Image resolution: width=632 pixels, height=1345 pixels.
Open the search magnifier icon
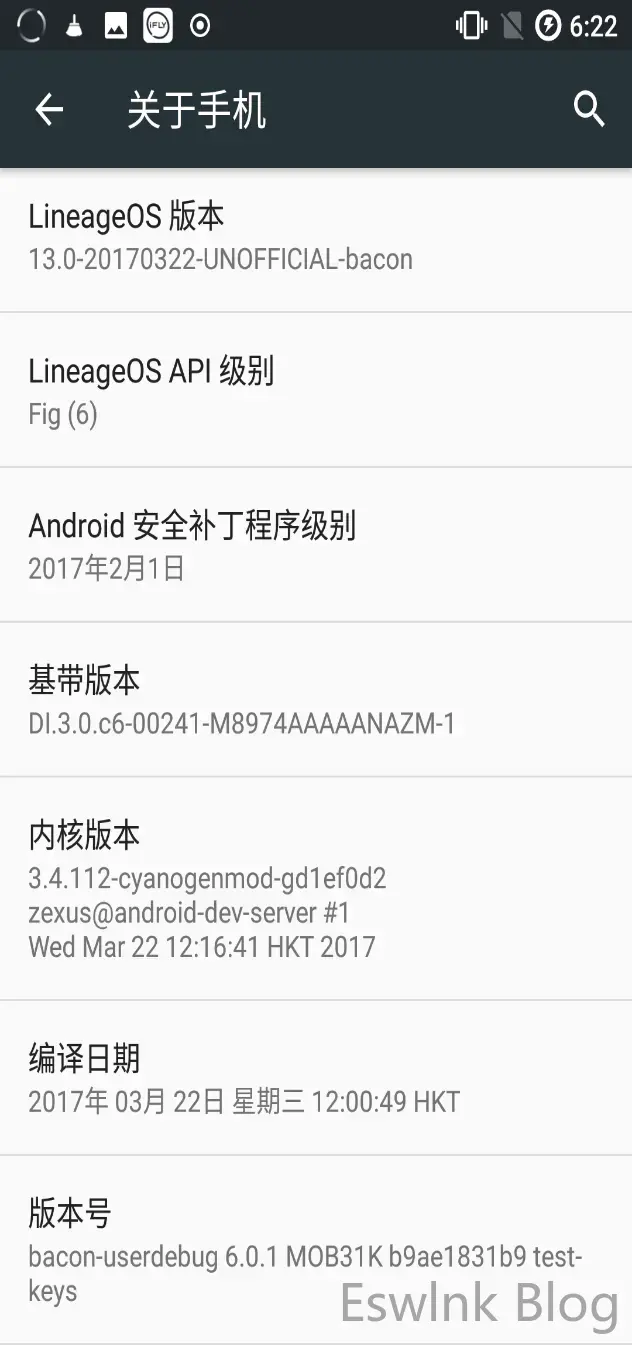point(589,109)
